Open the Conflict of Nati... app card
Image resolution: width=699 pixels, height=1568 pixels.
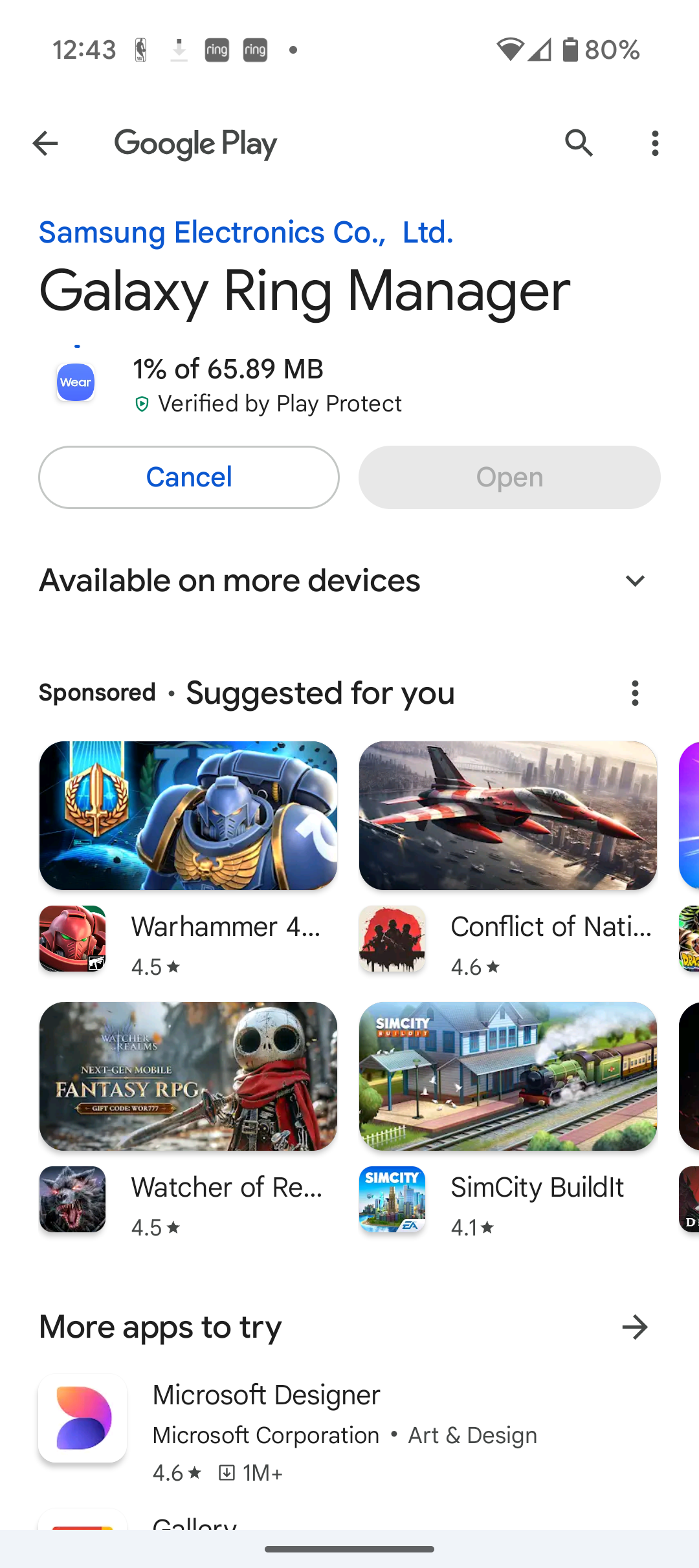point(508,859)
